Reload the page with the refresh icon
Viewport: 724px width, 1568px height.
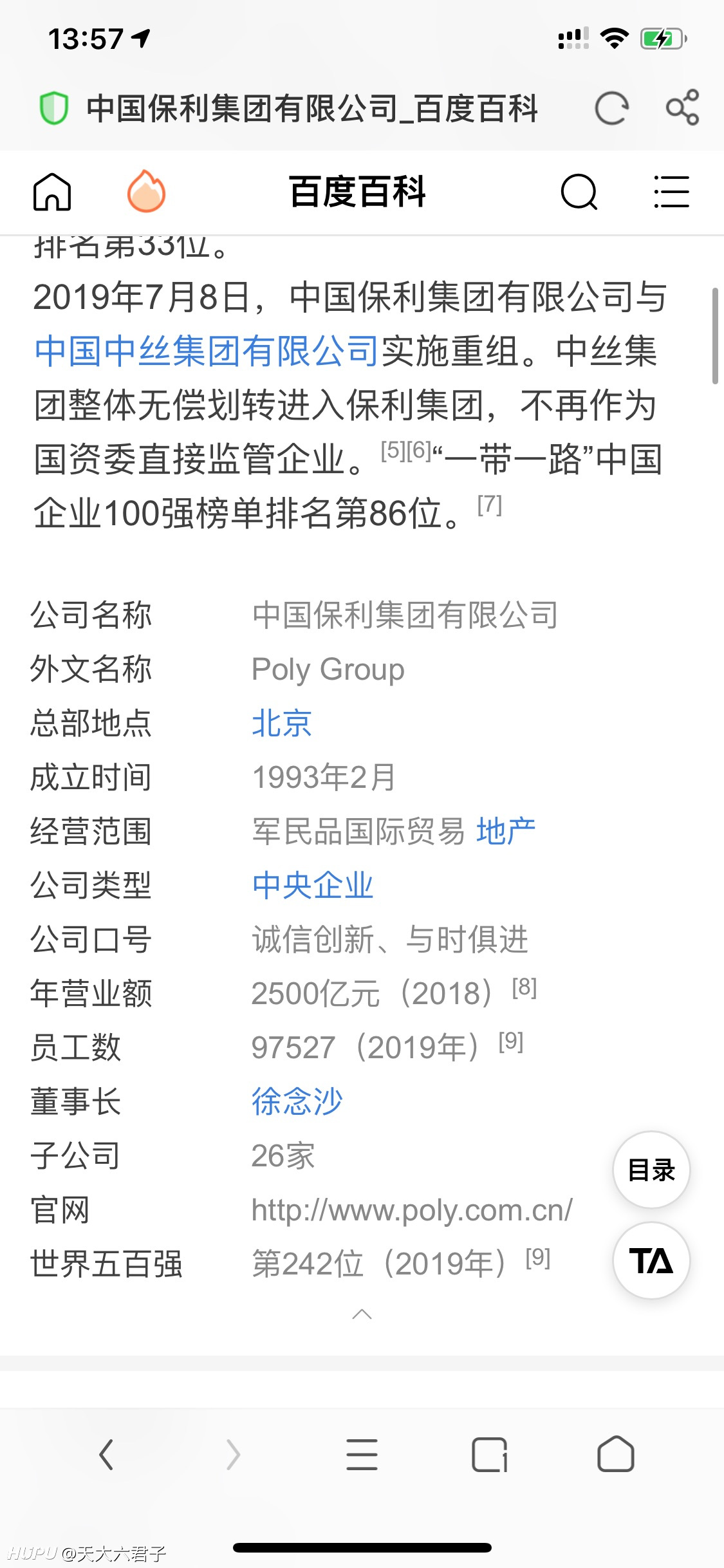[x=611, y=108]
